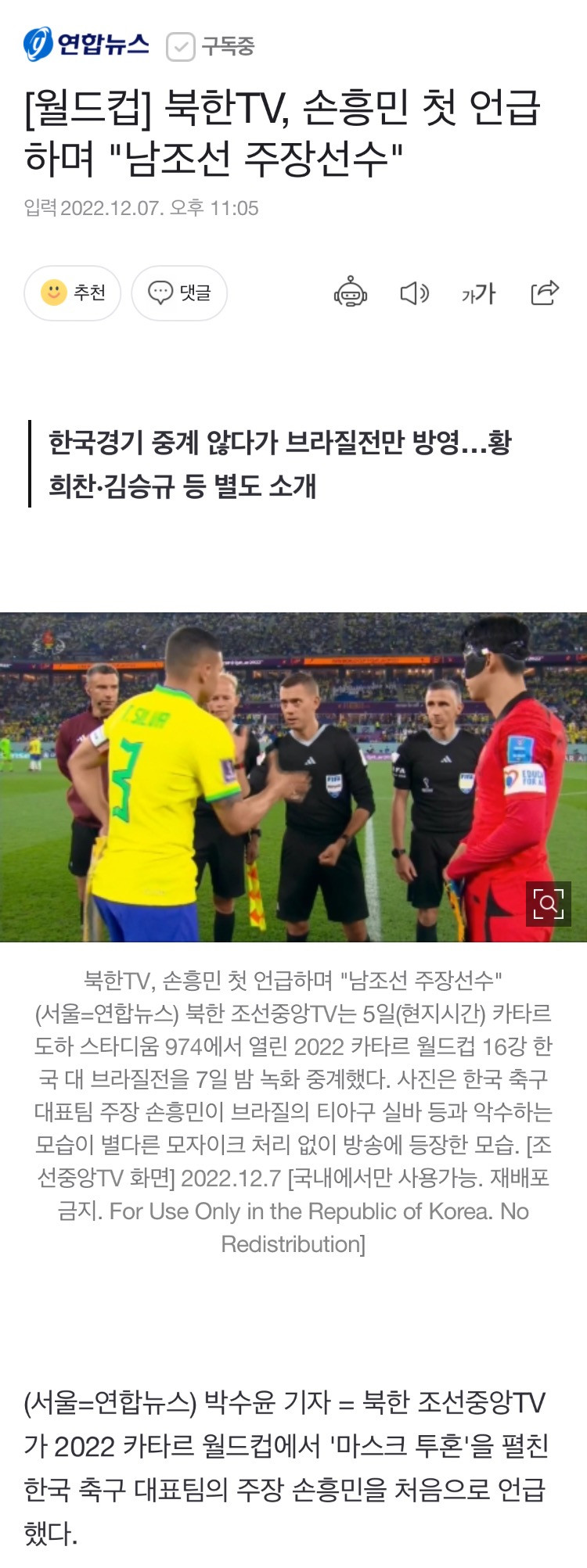This screenshot has width=587, height=1568.
Task: Enlarge the photo with the magnifier icon
Action: [x=548, y=903]
